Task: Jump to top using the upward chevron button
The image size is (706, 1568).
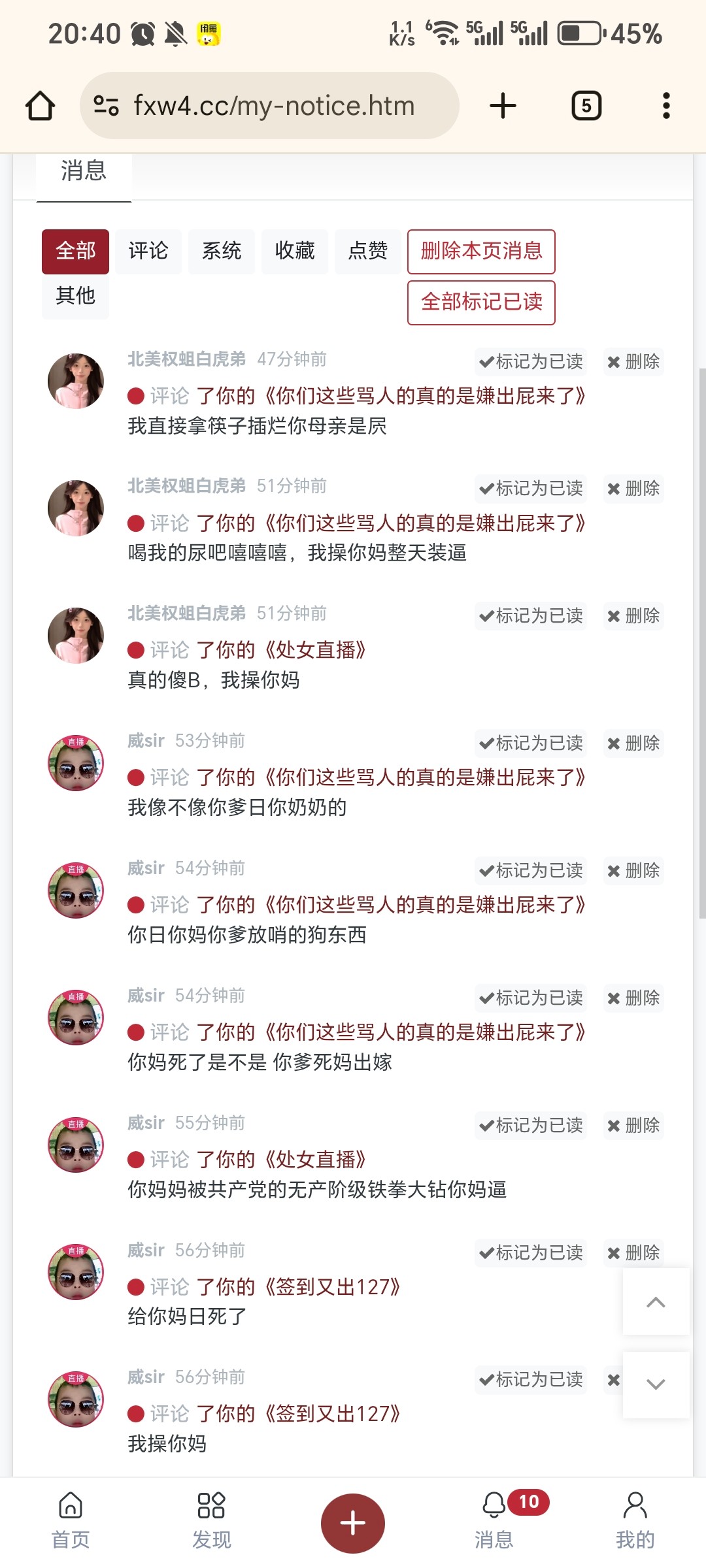Action: click(x=656, y=1303)
